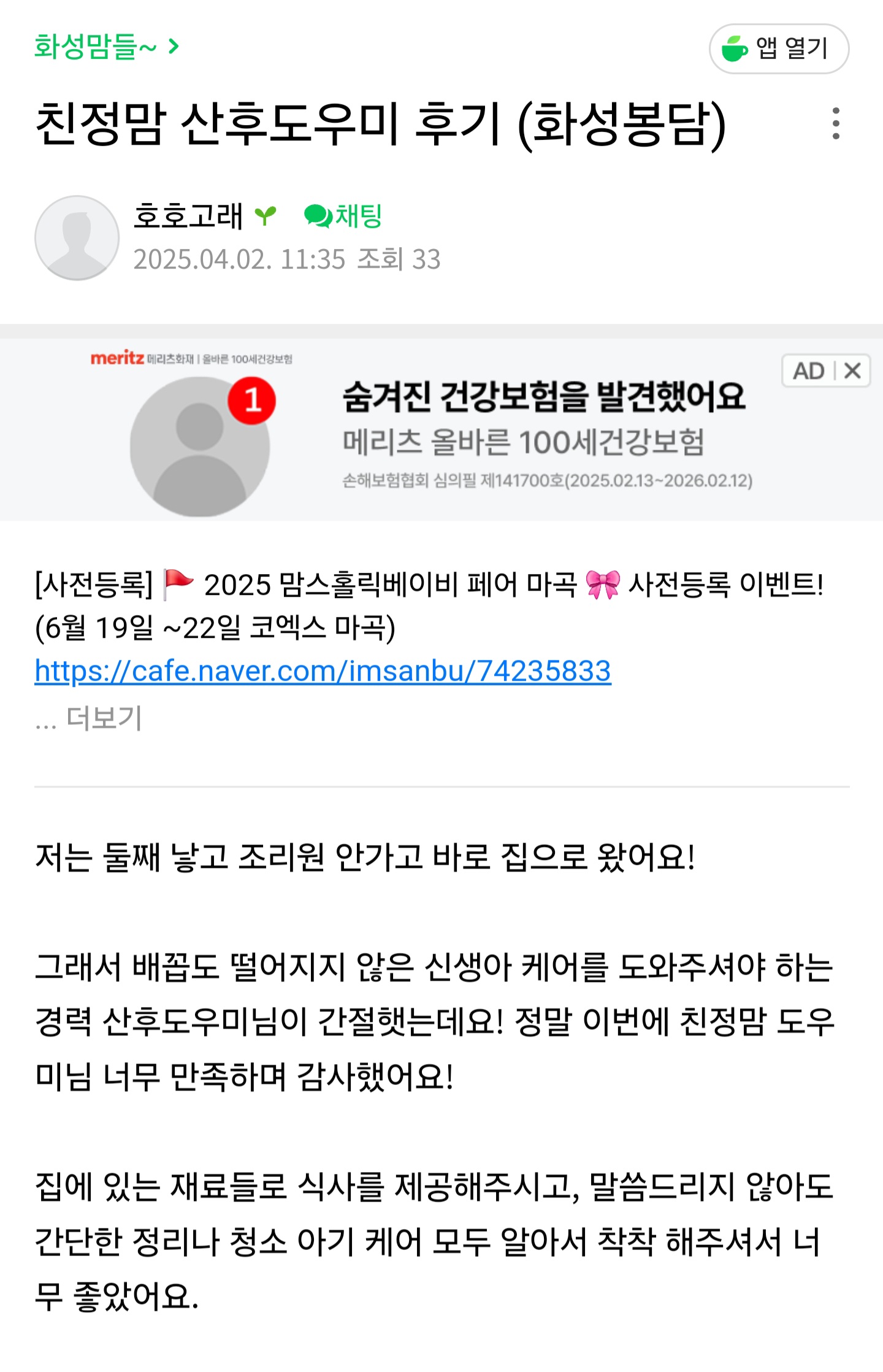
Task: Start a chat via 채팅
Action: point(343,217)
